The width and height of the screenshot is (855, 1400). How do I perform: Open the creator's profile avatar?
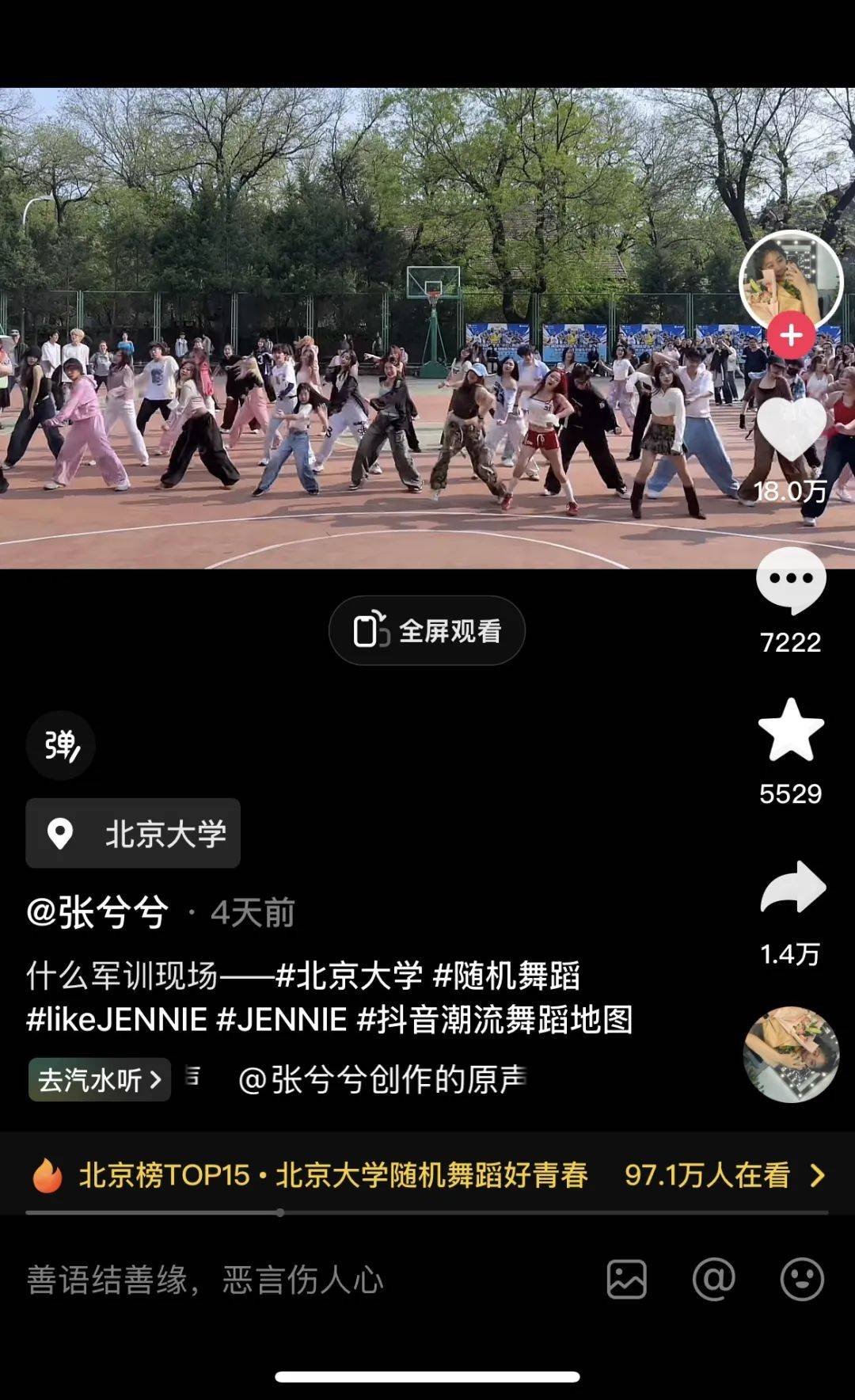pos(791,280)
